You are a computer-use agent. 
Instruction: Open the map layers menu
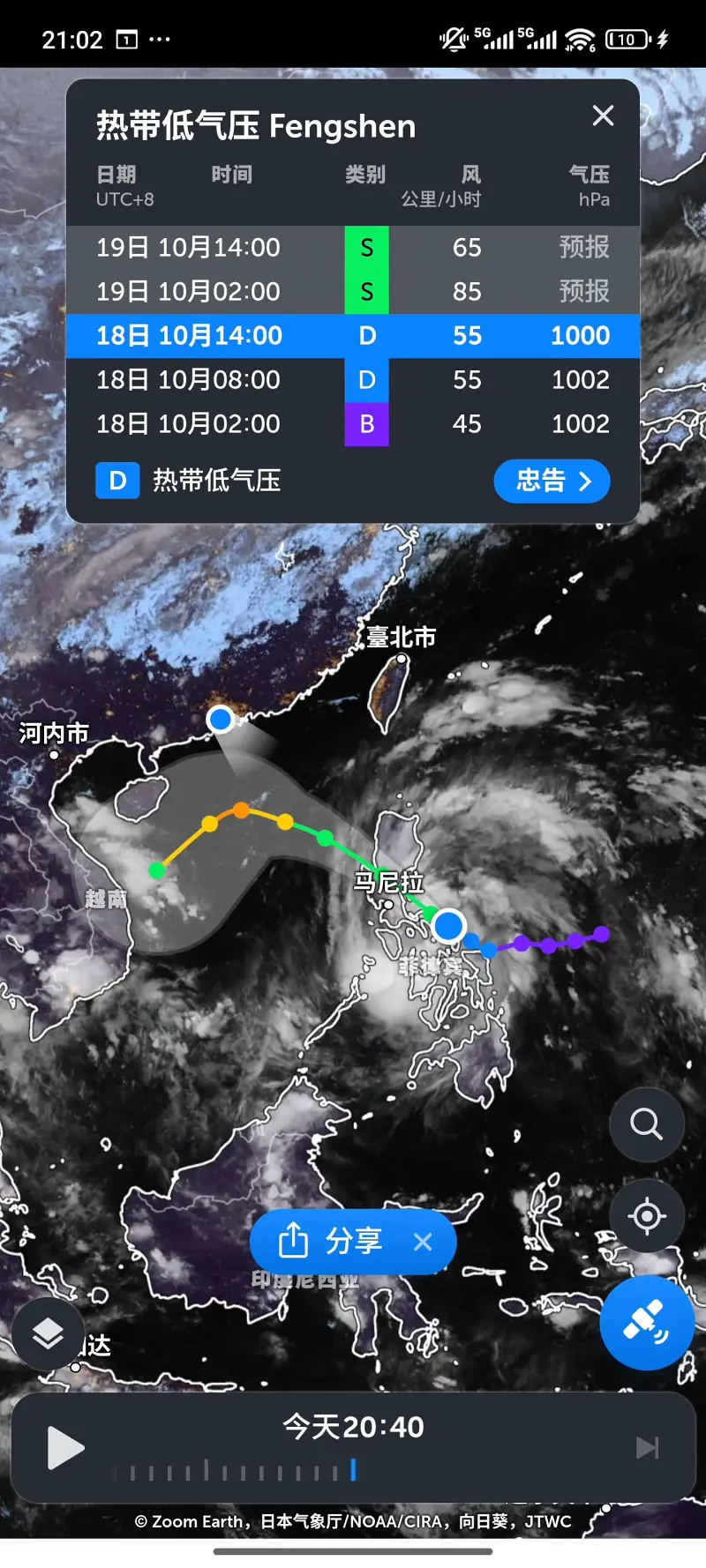point(48,1333)
